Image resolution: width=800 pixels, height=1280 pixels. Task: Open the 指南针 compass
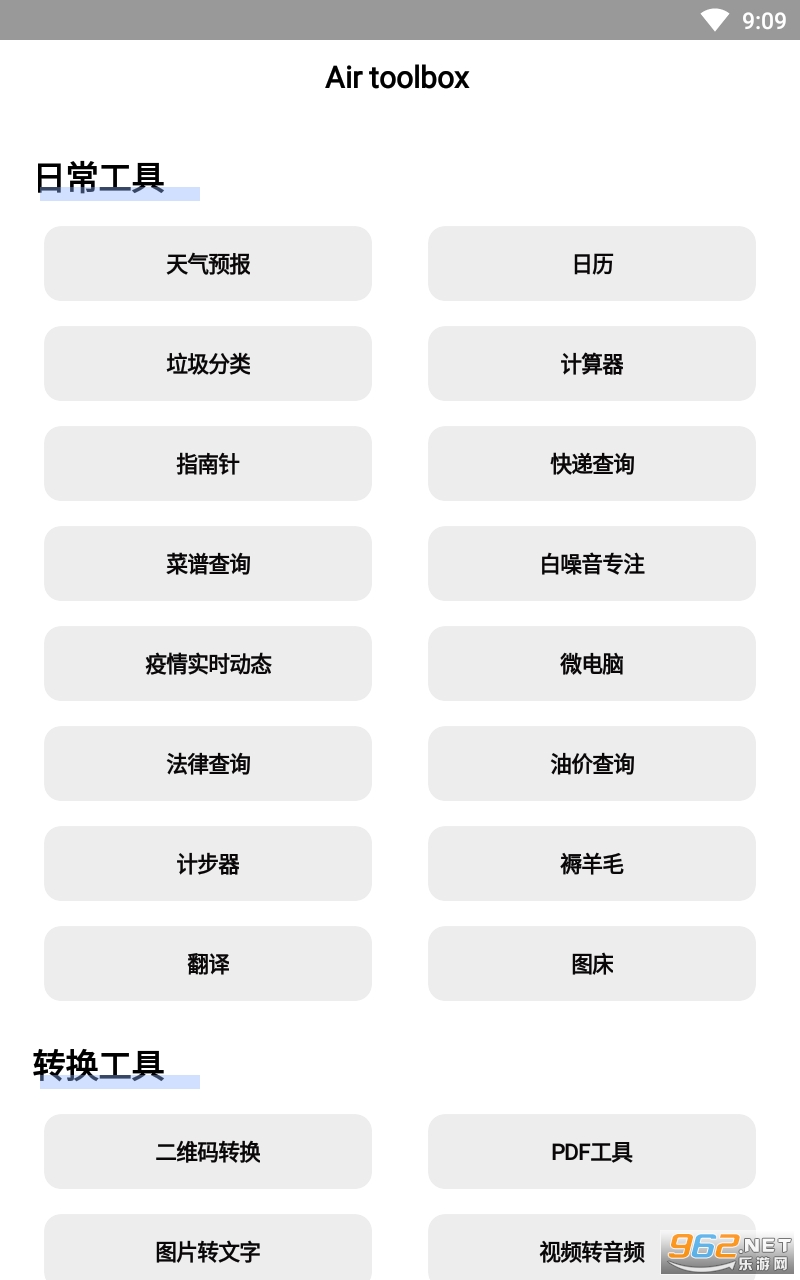(x=208, y=464)
